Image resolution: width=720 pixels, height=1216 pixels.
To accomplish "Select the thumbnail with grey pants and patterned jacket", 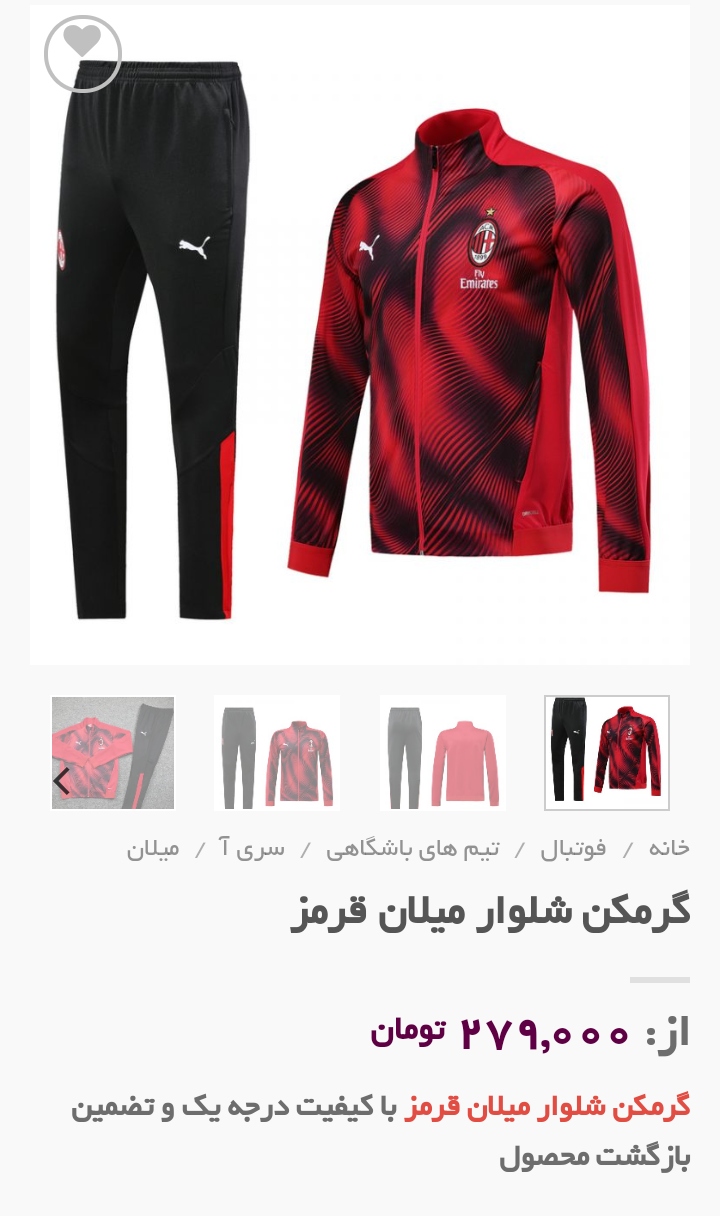I will [x=277, y=753].
